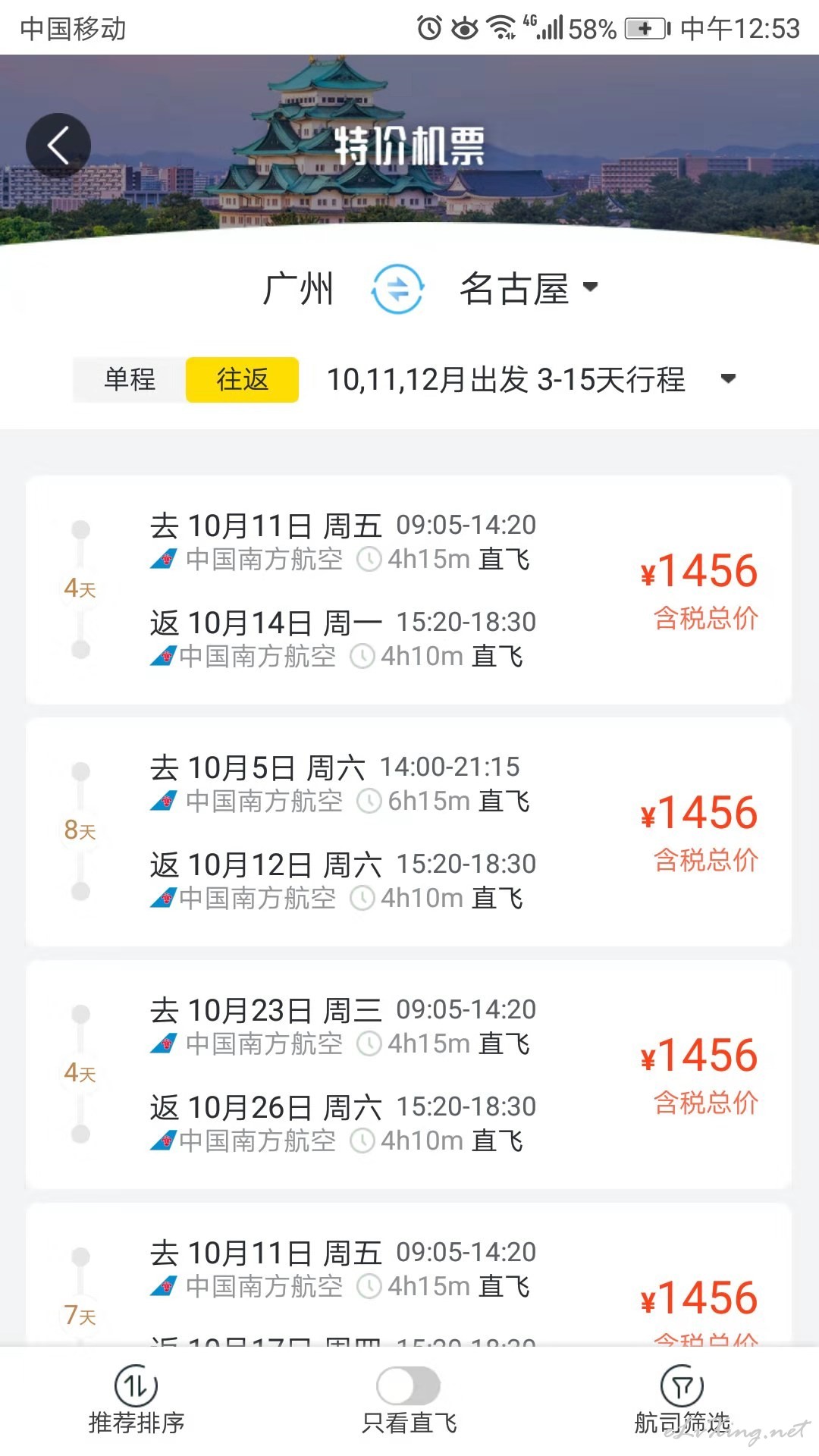
Task: Open 推荐排序 sorting options
Action: (136, 1401)
